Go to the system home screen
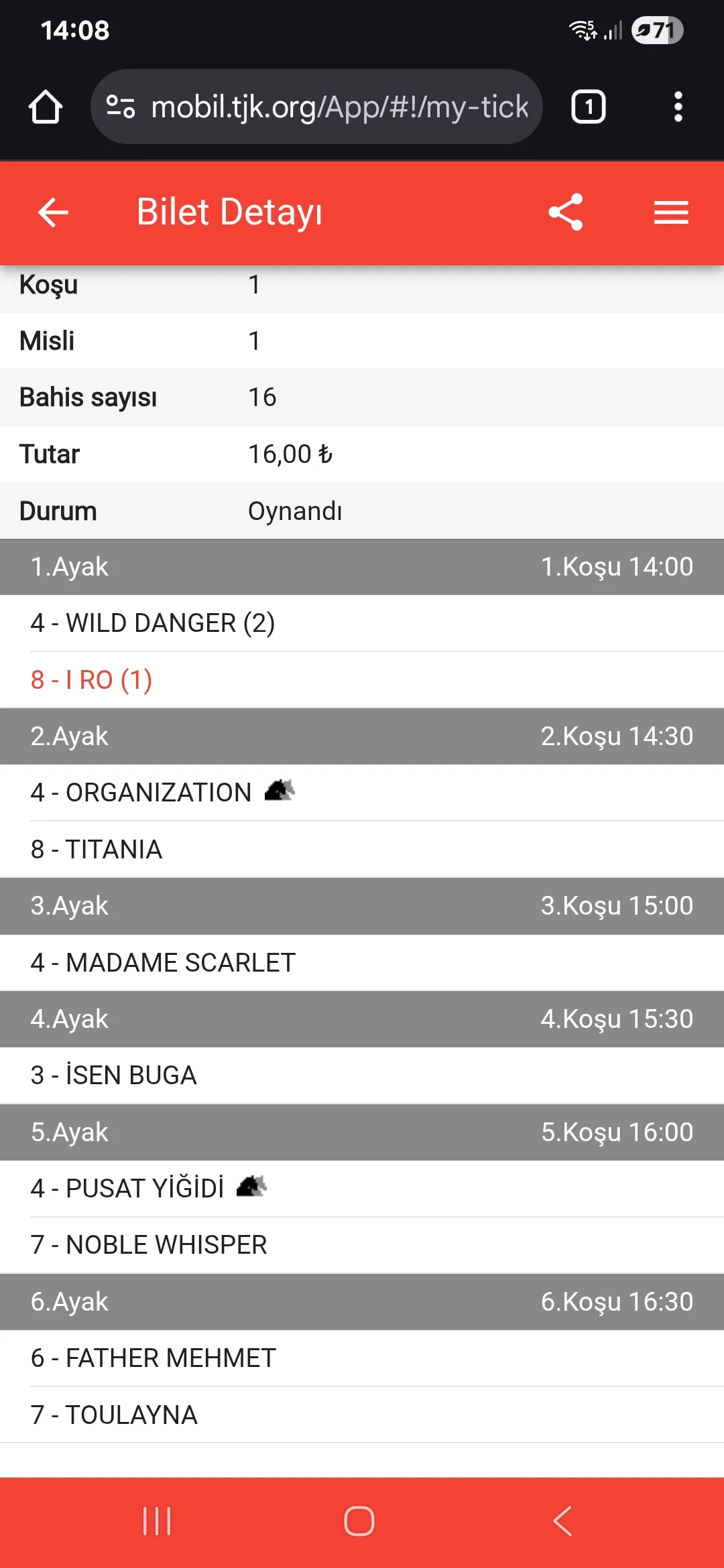 click(359, 1521)
